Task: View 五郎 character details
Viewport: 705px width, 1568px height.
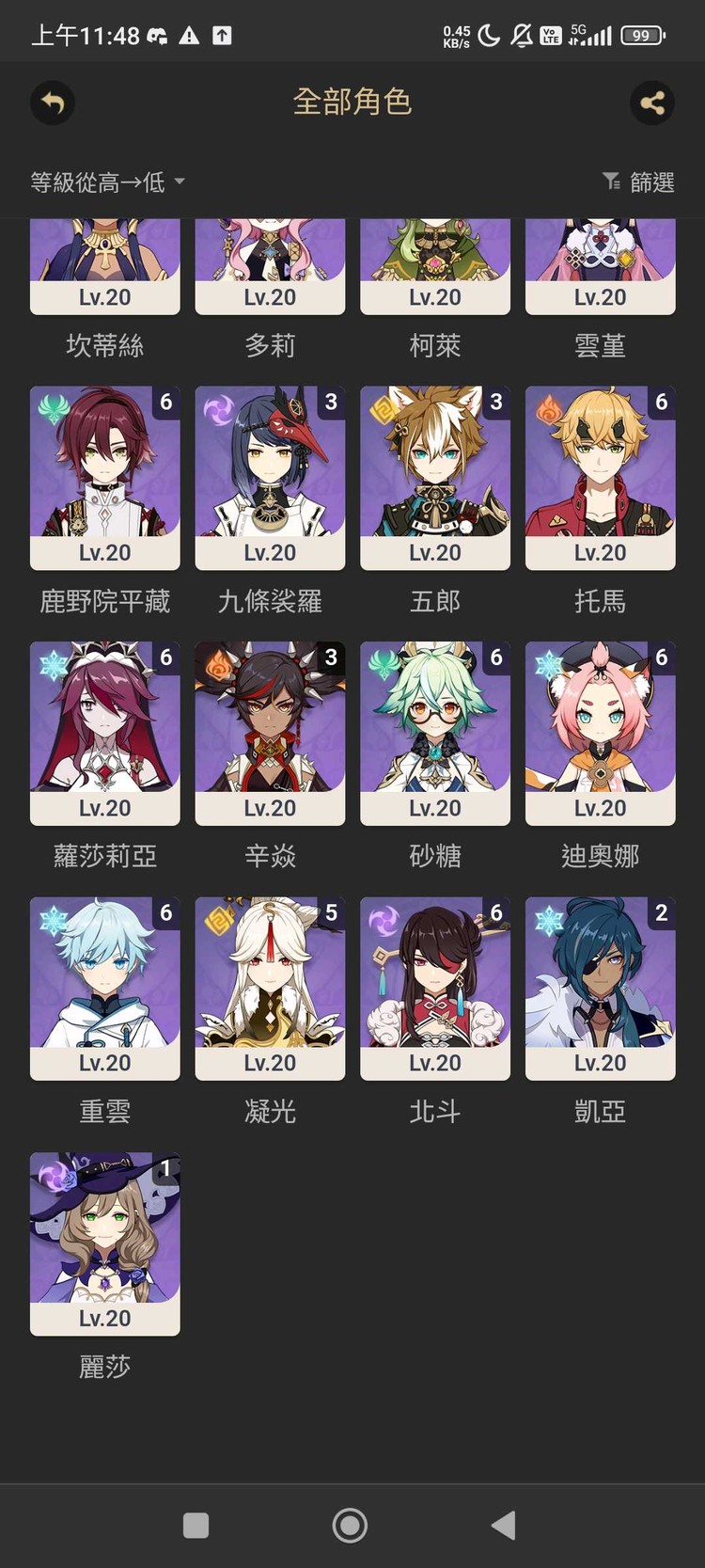Action: [x=435, y=478]
